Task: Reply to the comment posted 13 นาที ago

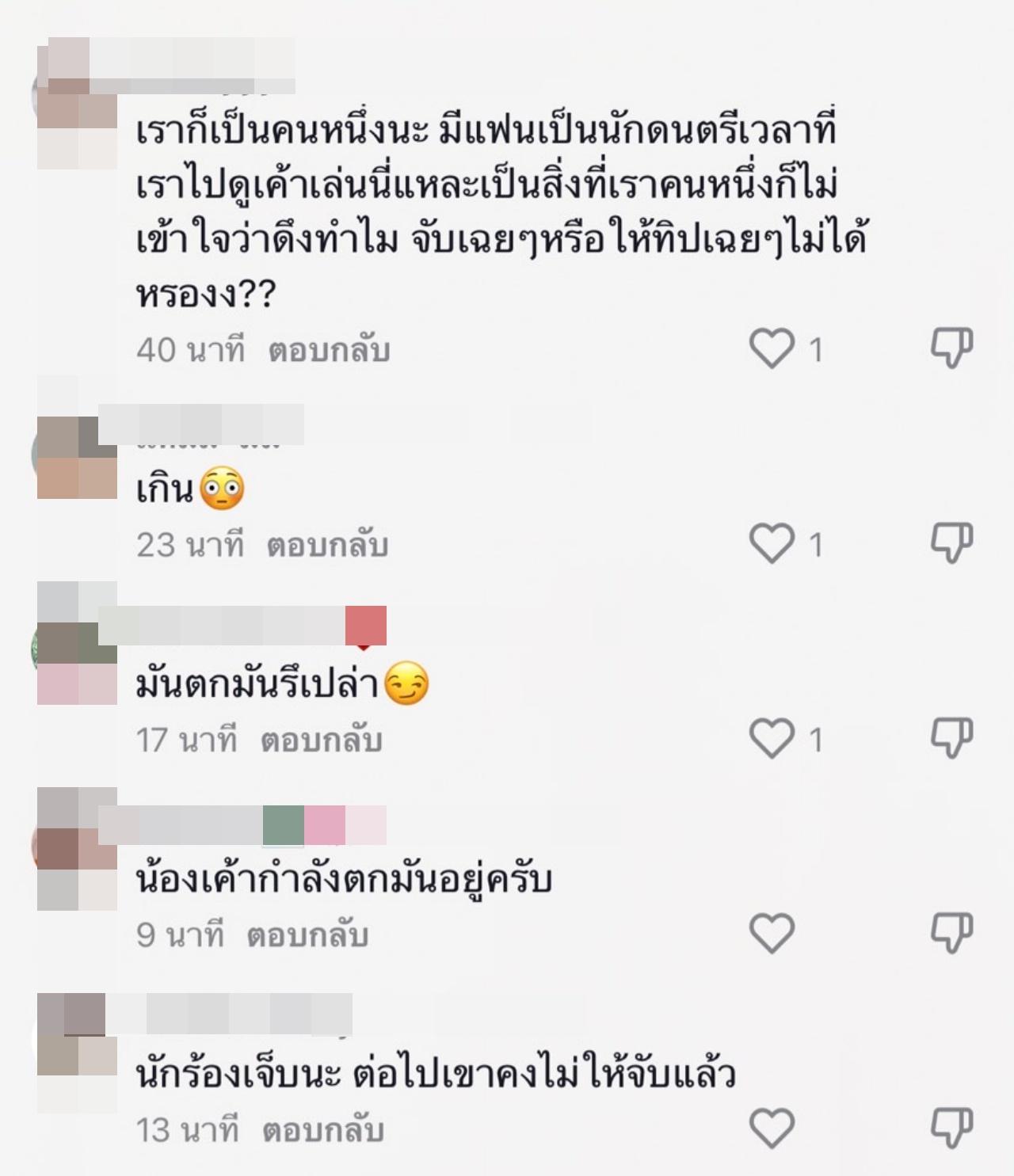Action: (x=323, y=1130)
